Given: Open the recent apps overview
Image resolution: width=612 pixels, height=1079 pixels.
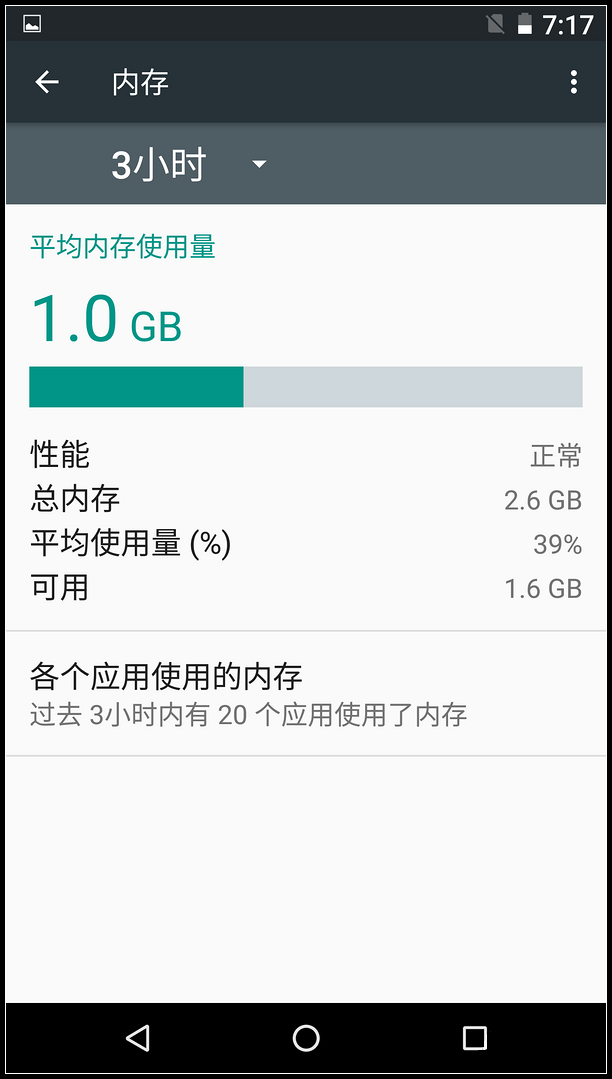Looking at the screenshot, I should 474,1038.
